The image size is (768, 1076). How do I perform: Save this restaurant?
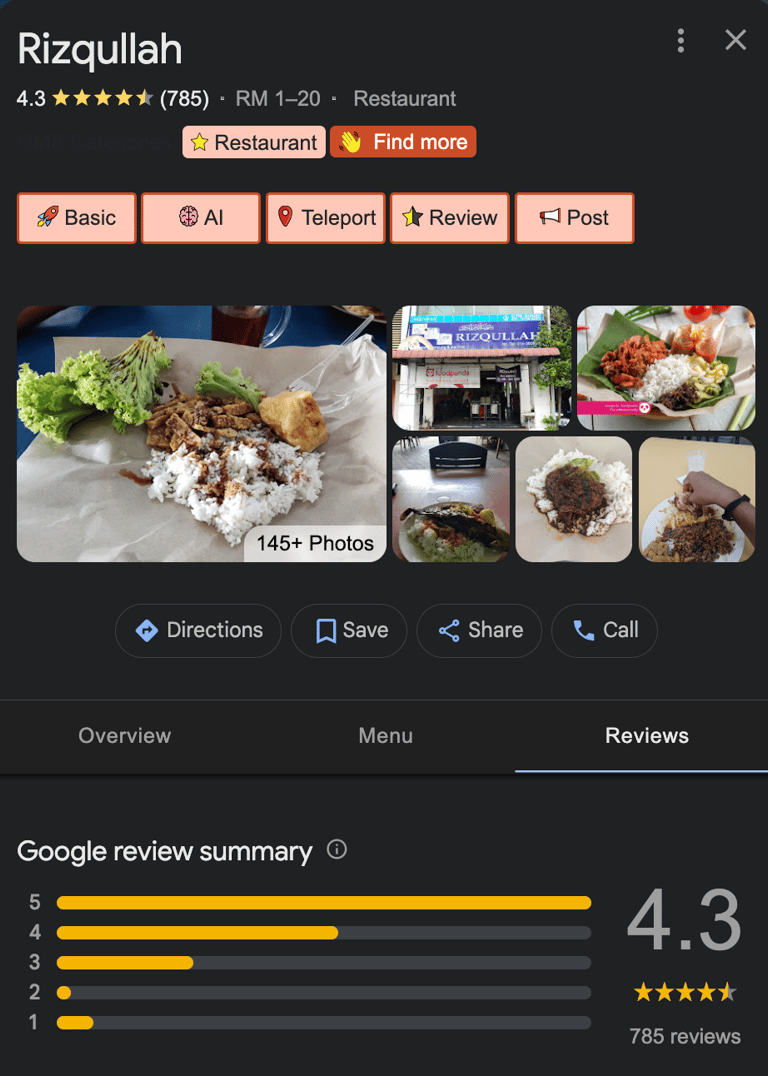[x=349, y=630]
